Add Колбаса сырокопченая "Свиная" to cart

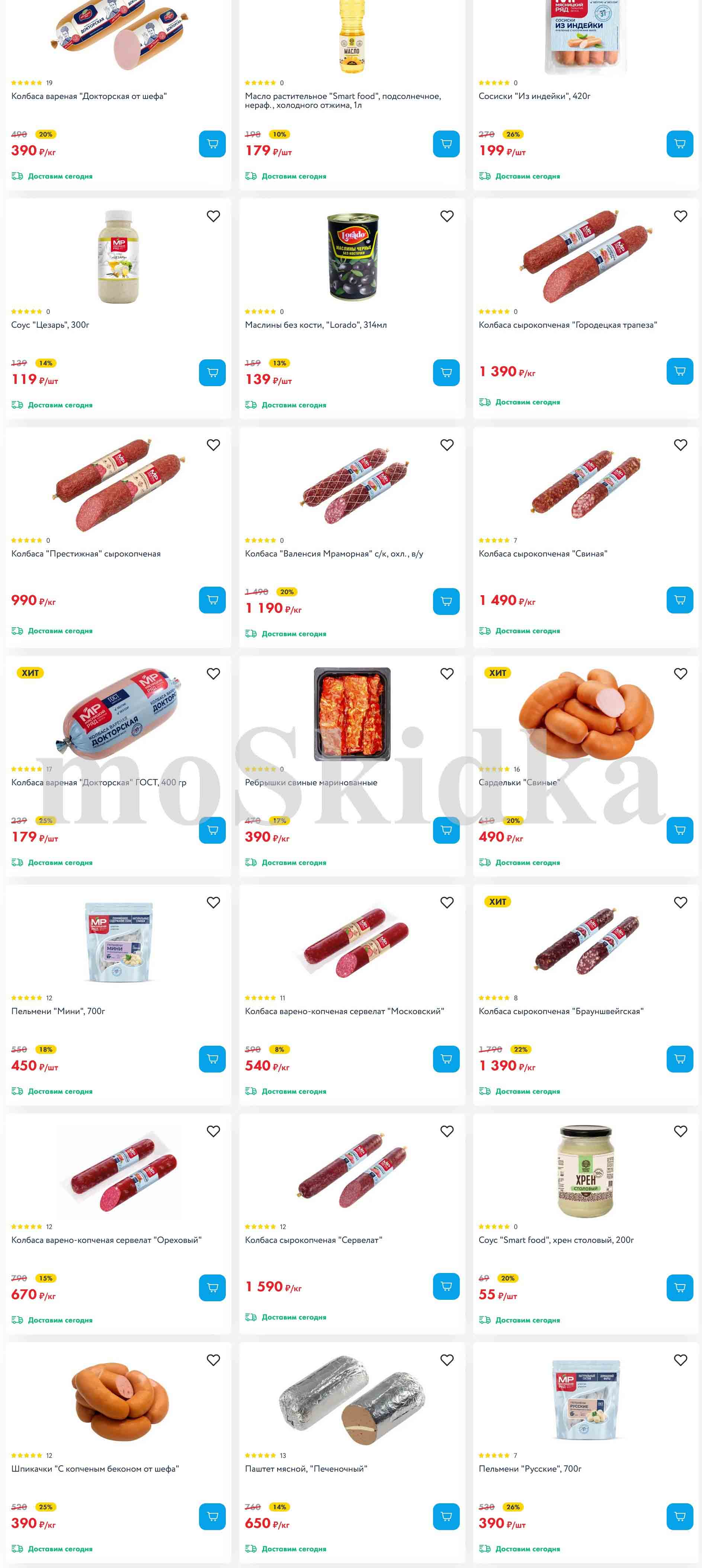click(679, 600)
